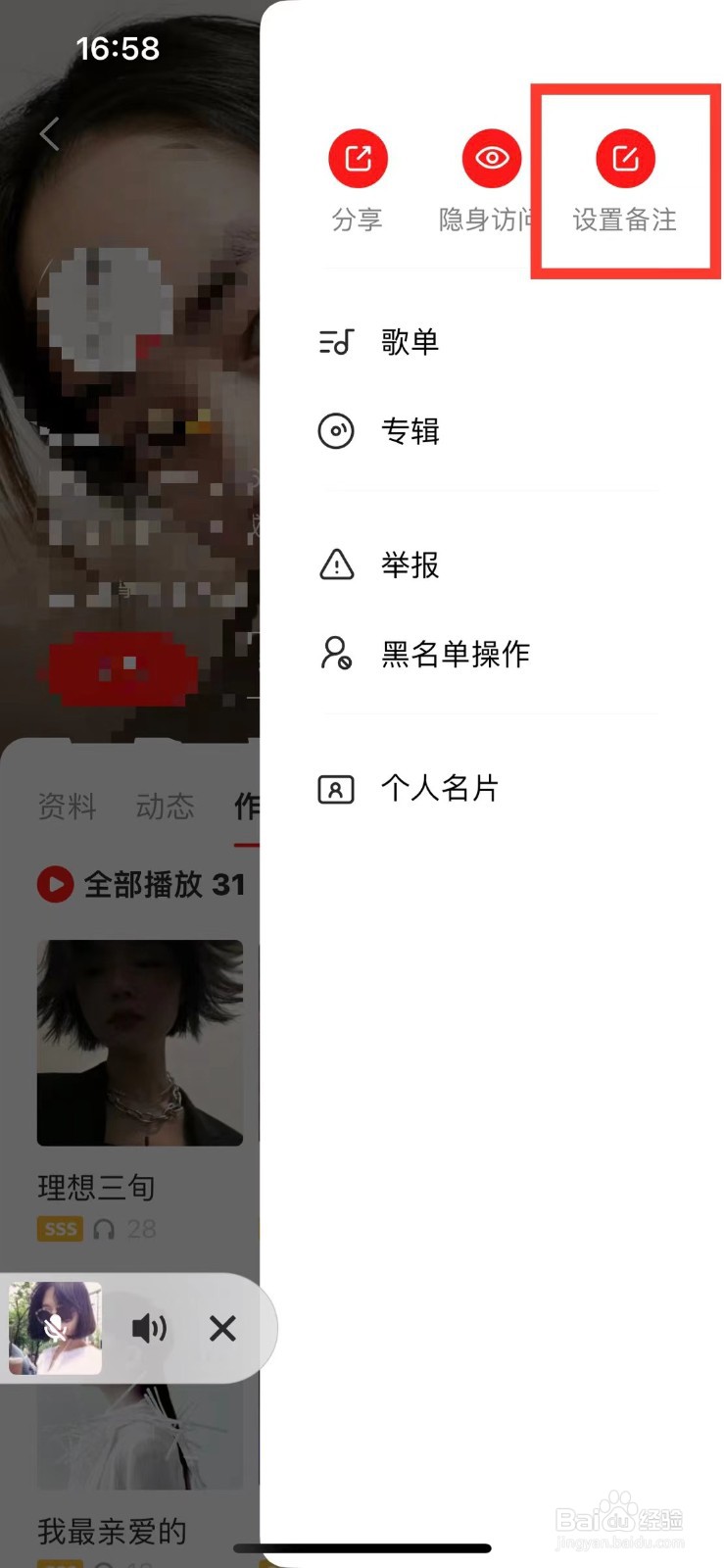Screen dimensions: 724x1568
Task: Open the 个人名片 profile card option
Action: coord(439,787)
